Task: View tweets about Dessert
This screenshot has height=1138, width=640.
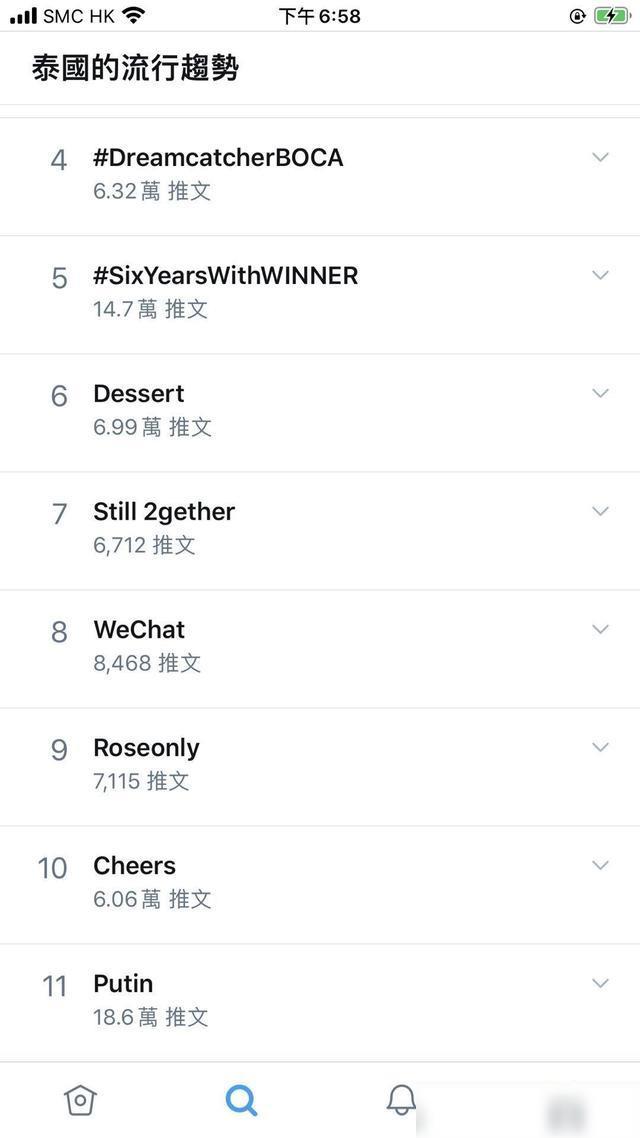Action: (x=319, y=412)
